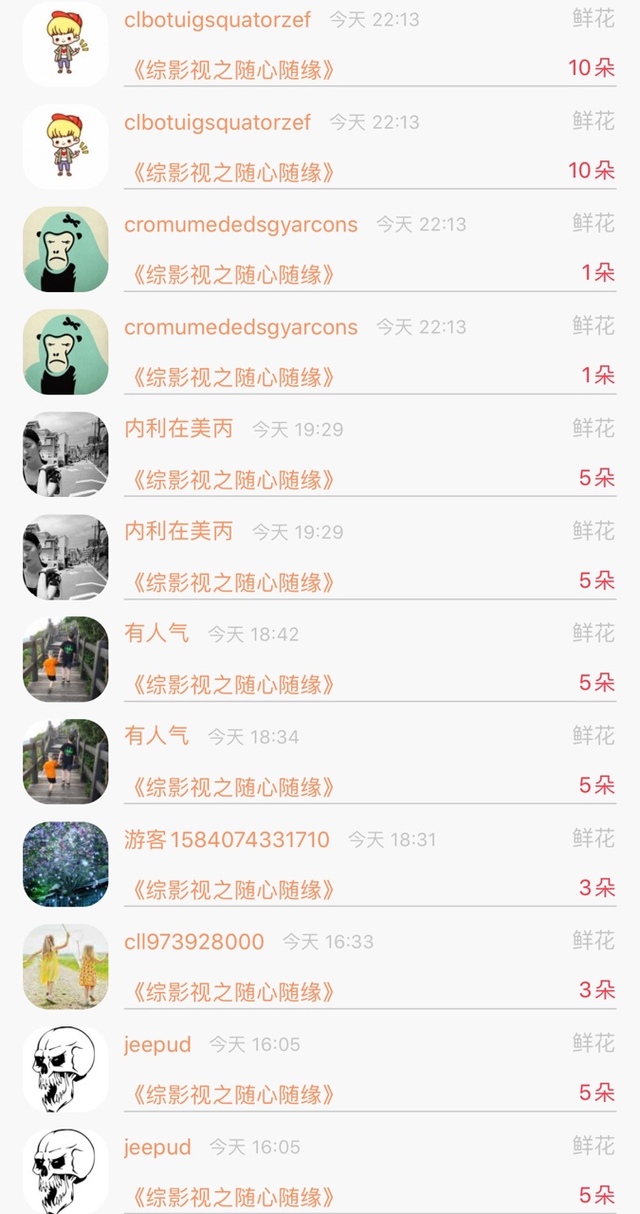640x1214 pixels.
Task: Open 有人气's flower record from 18:42
Action: 320,658
